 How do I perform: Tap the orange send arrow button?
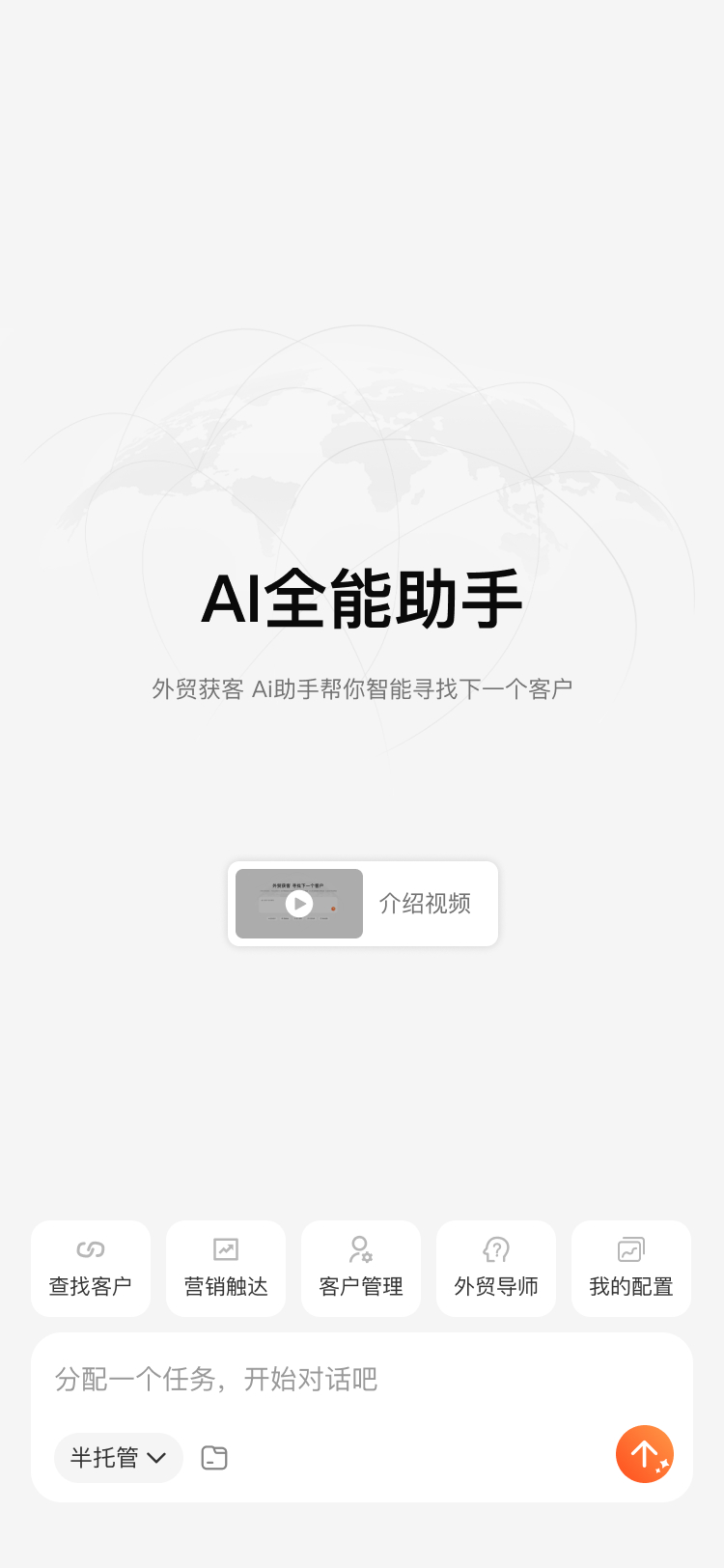tap(645, 1454)
